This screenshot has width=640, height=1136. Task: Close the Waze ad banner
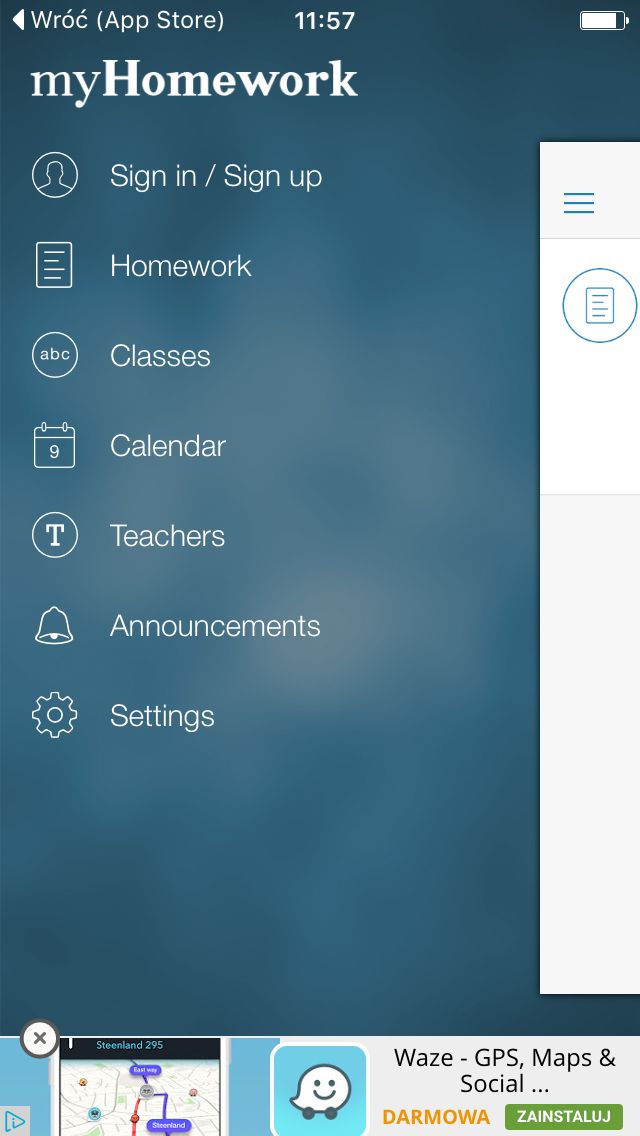click(40, 1038)
